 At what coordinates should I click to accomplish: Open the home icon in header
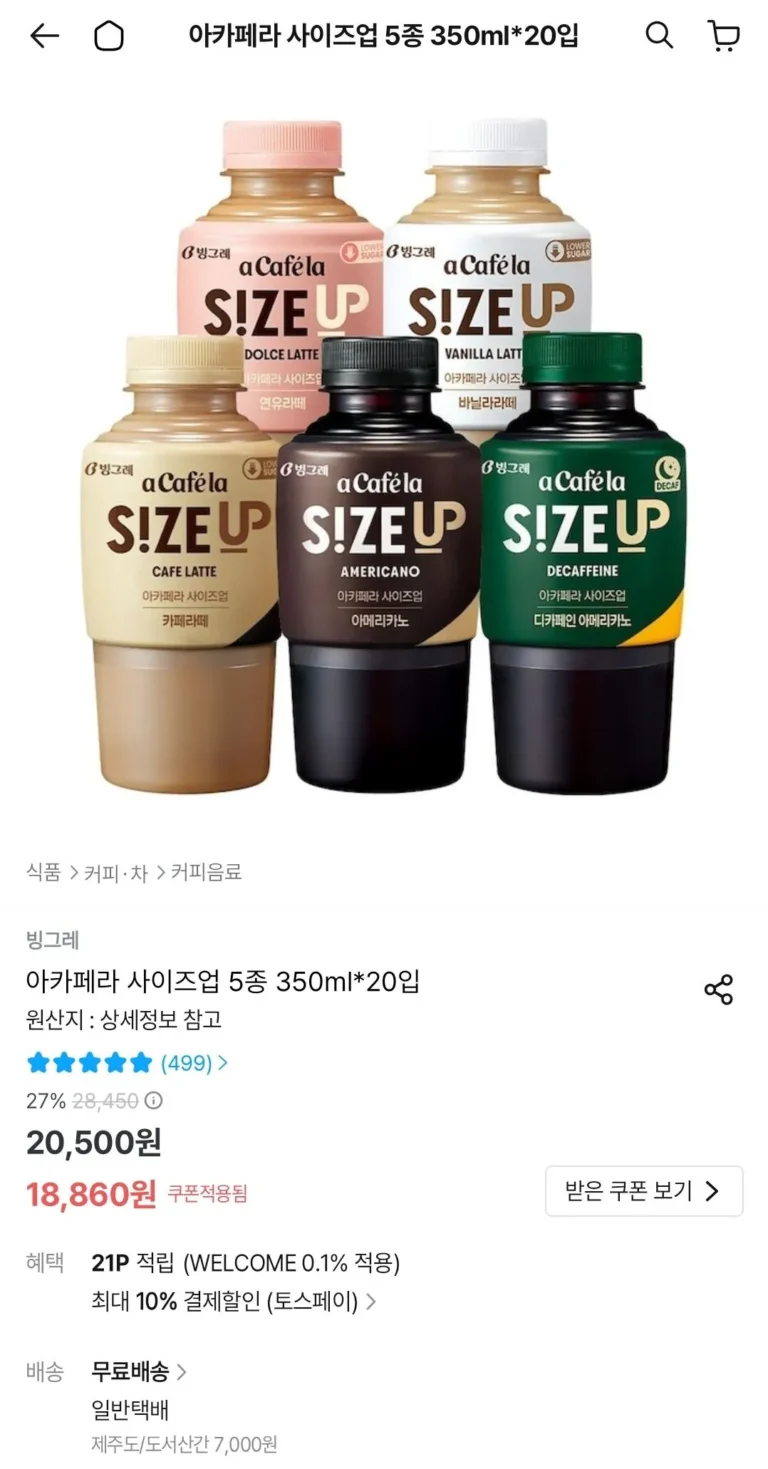[108, 37]
